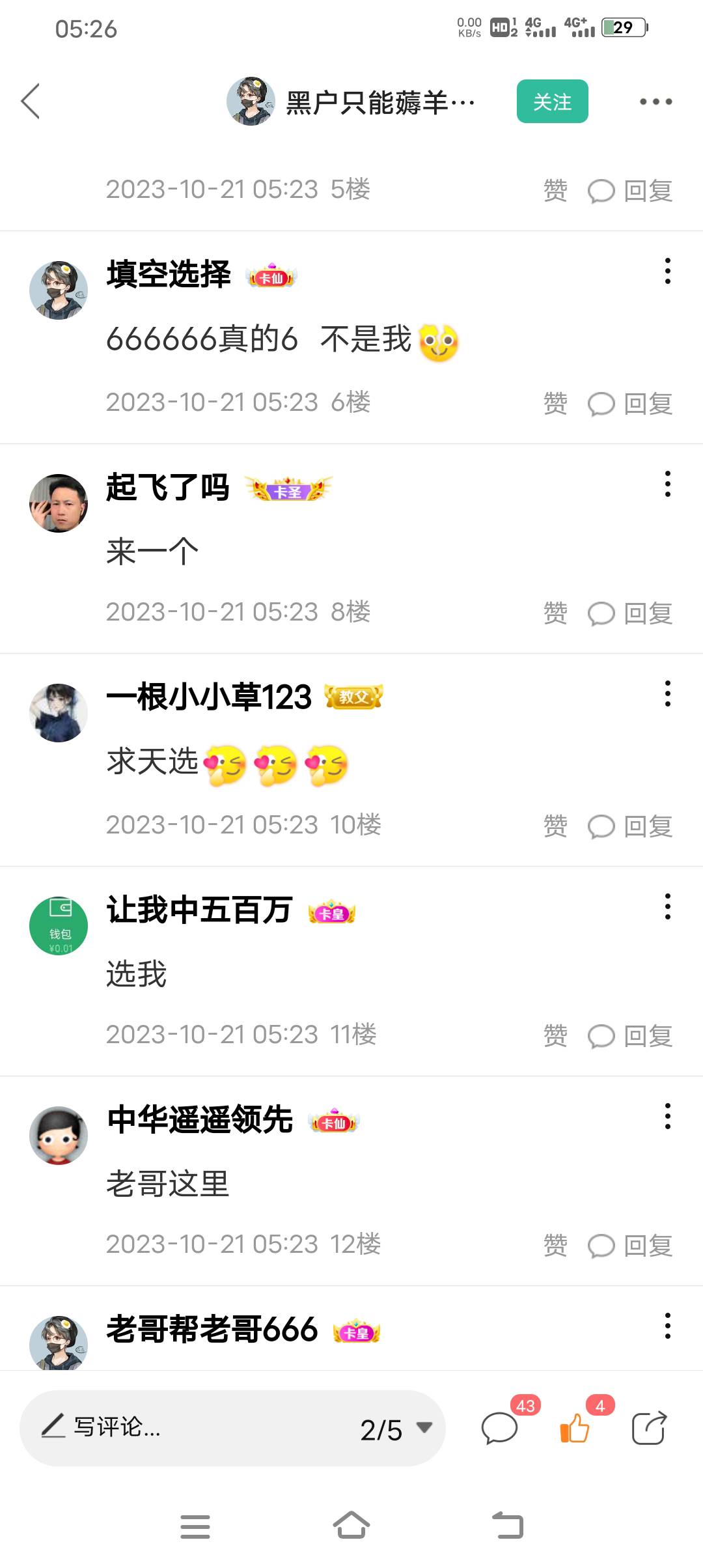Open the comments icon showing 43
The width and height of the screenshot is (703, 1568).
[499, 1429]
